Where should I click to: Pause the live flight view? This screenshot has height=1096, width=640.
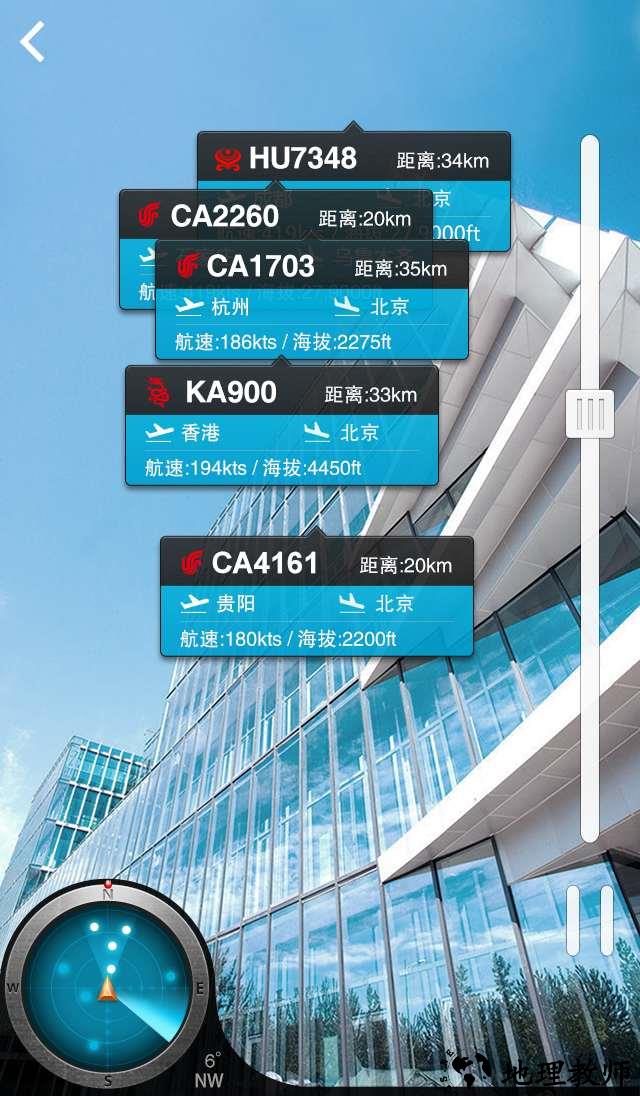[590, 919]
